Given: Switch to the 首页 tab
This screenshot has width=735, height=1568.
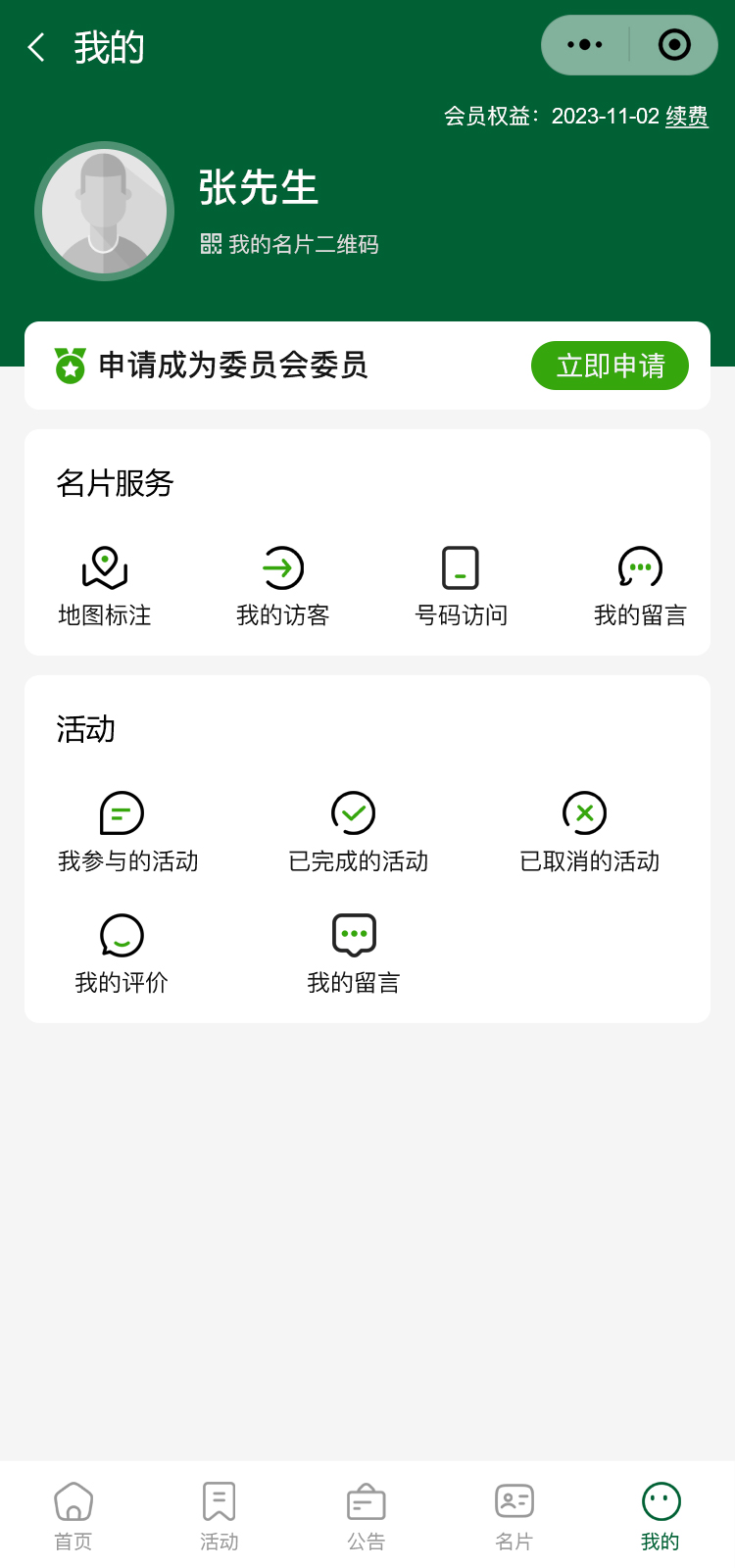Looking at the screenshot, I should click(x=73, y=1515).
